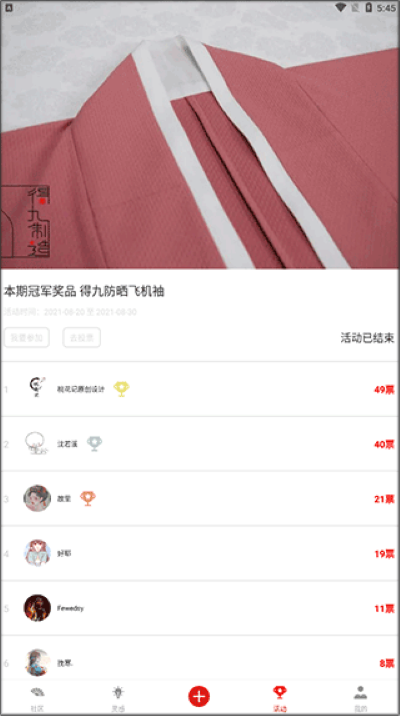Tap the 去投票 vote button
Viewport: 400px width, 716px height.
82,337
